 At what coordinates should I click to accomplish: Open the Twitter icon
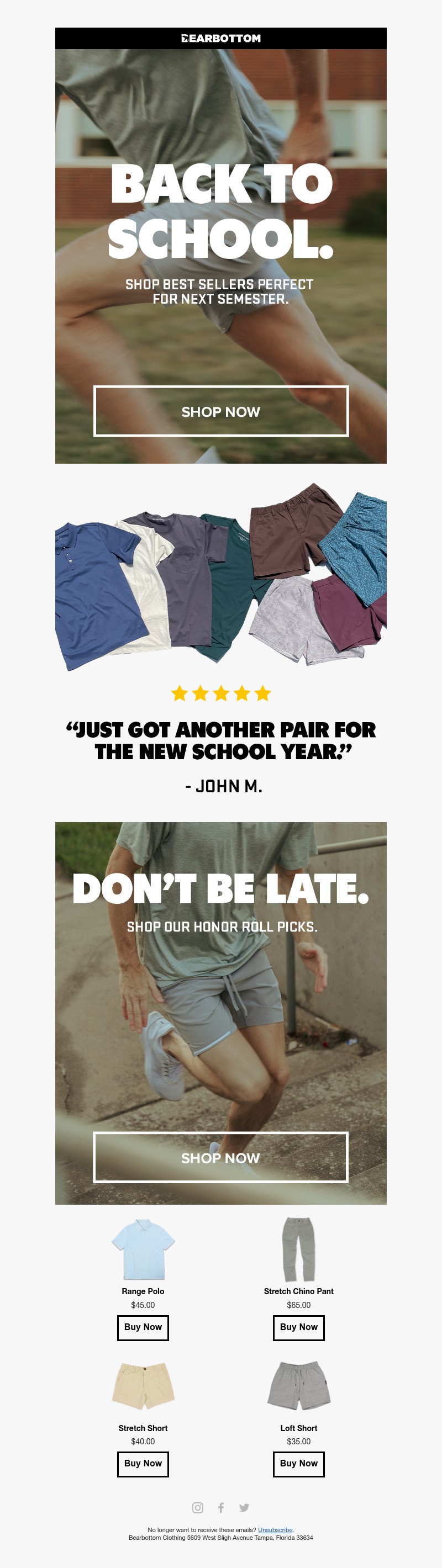click(244, 1507)
